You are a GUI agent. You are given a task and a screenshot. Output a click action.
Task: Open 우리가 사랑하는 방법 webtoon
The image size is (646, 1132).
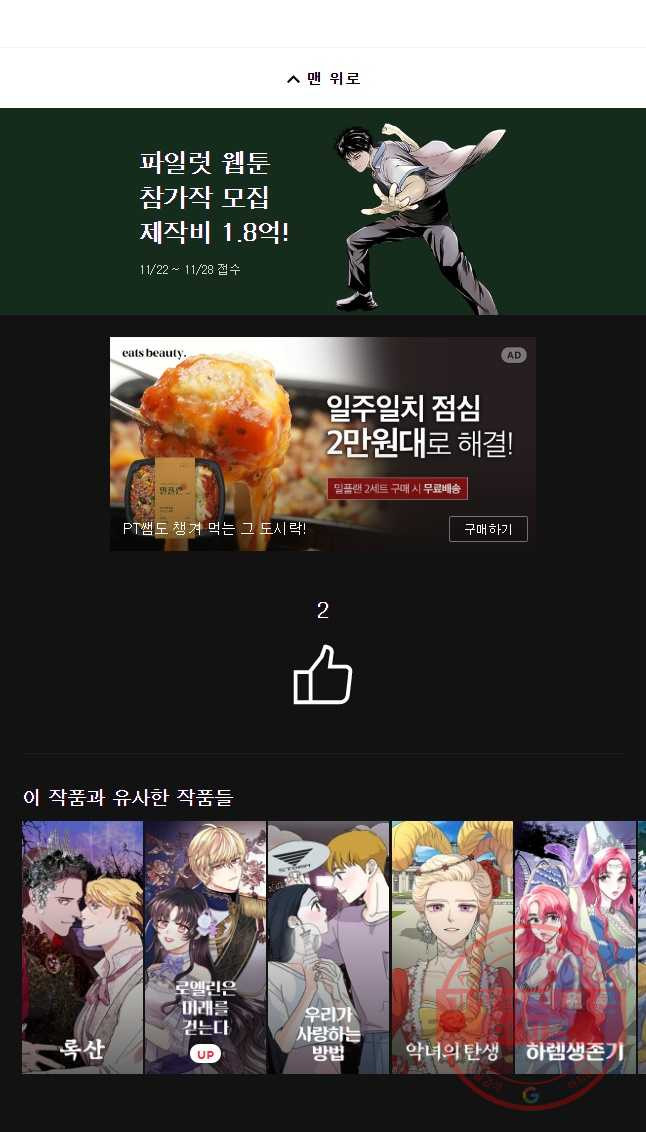click(x=329, y=947)
